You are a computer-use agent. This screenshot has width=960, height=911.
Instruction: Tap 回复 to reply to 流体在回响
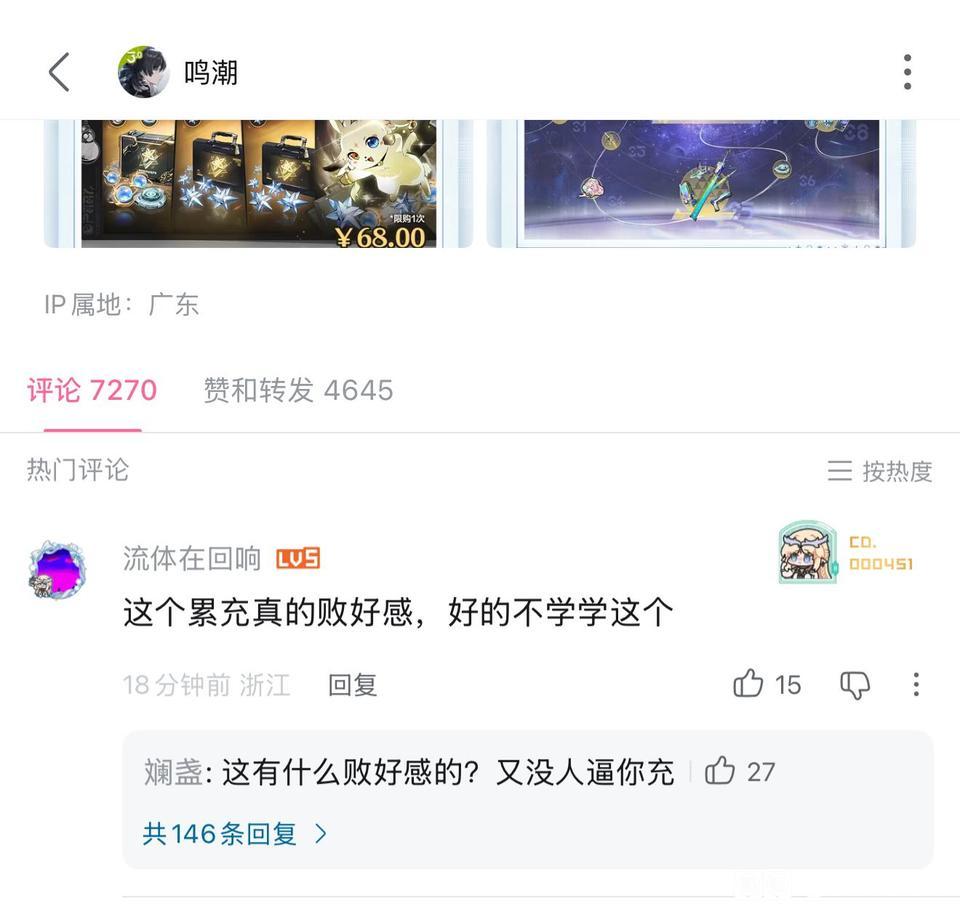[x=352, y=684]
